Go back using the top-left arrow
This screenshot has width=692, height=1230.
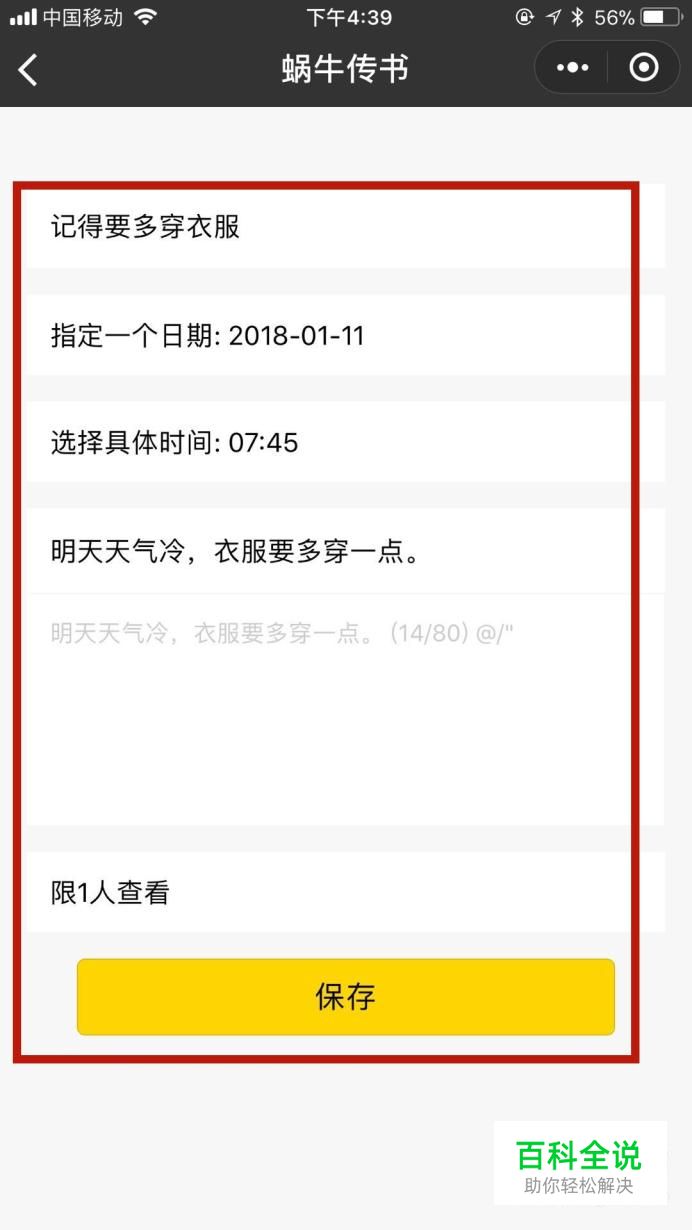(28, 69)
